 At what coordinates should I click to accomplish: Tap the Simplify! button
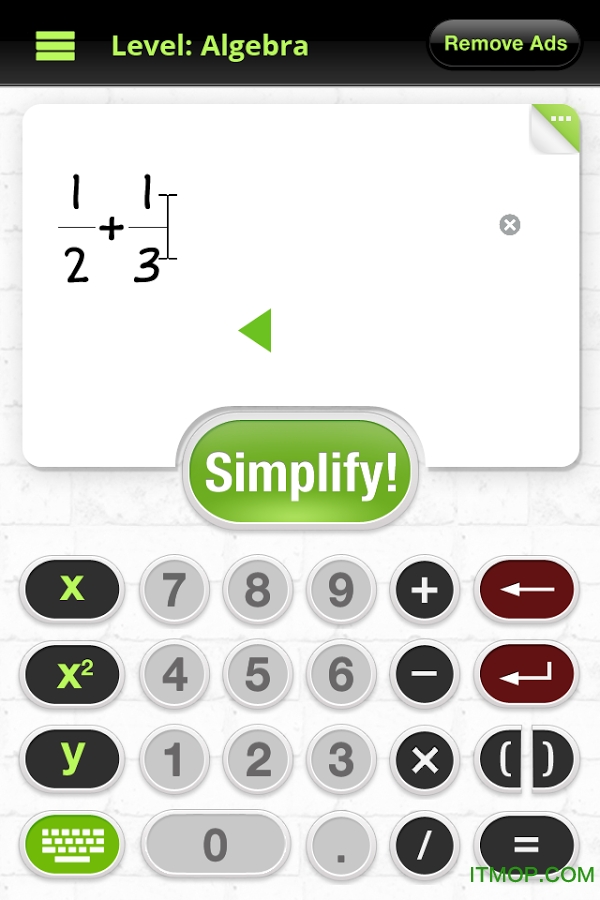[301, 473]
